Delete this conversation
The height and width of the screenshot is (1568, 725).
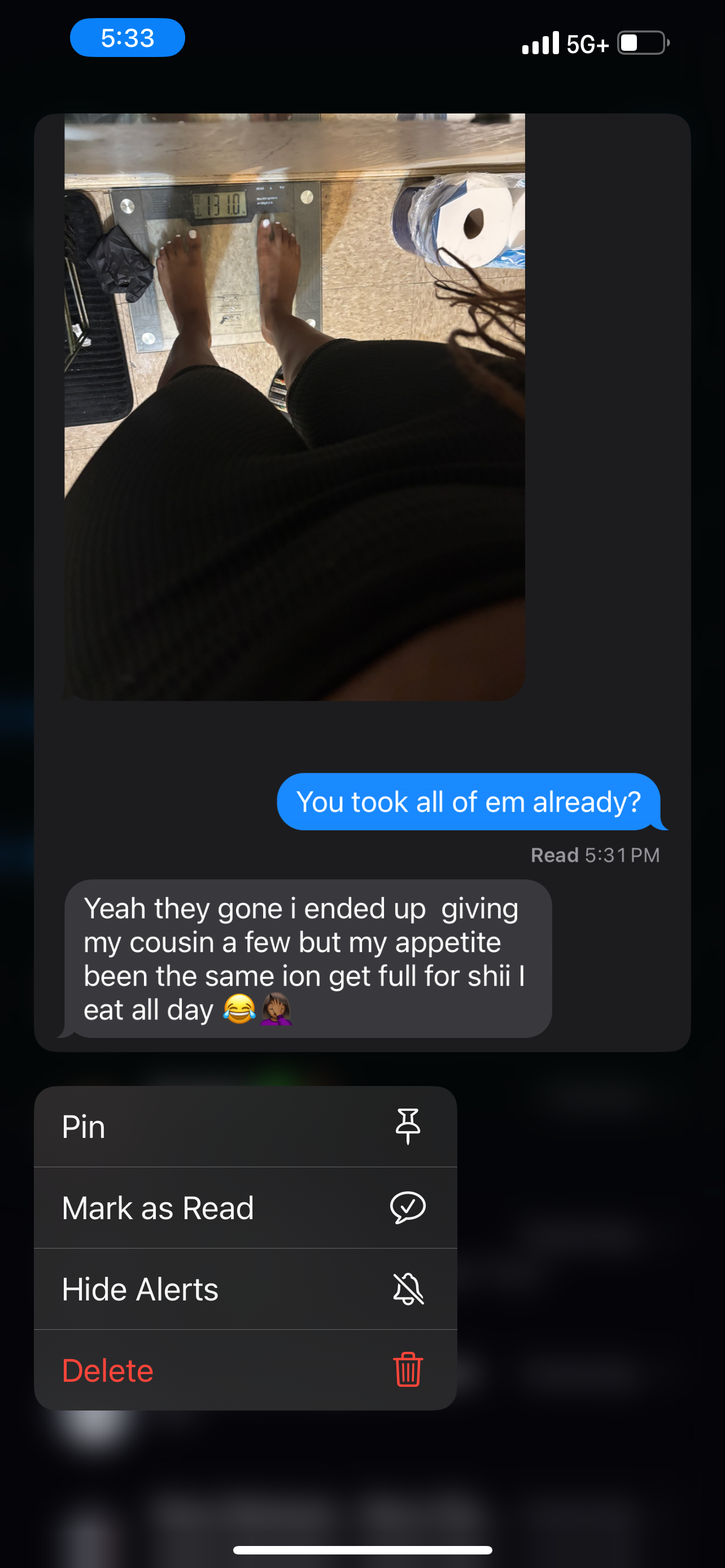click(244, 1370)
